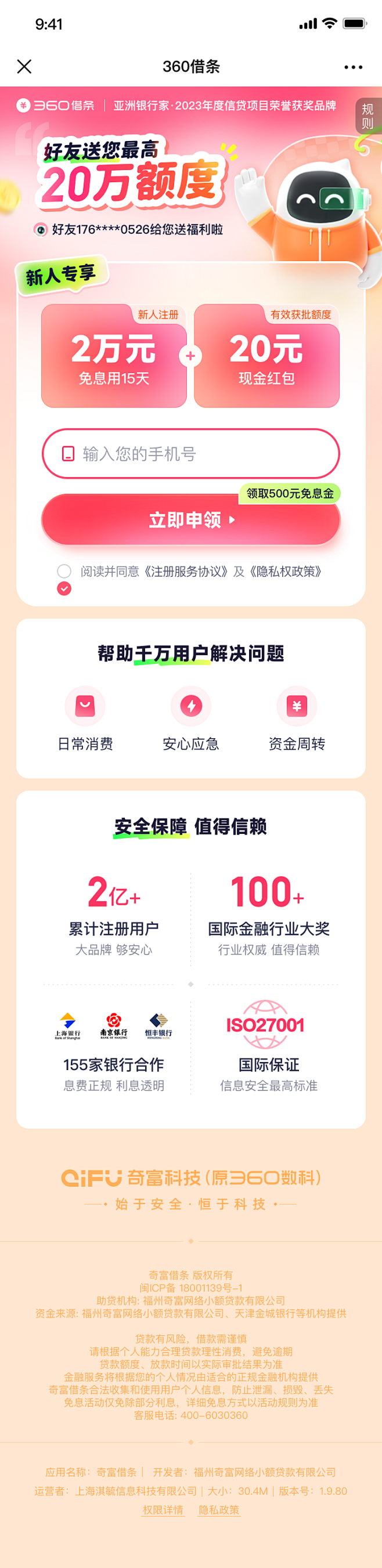Viewport: 382px width, 1568px height.
Task: Tap the 立即申领 button
Action: click(190, 520)
